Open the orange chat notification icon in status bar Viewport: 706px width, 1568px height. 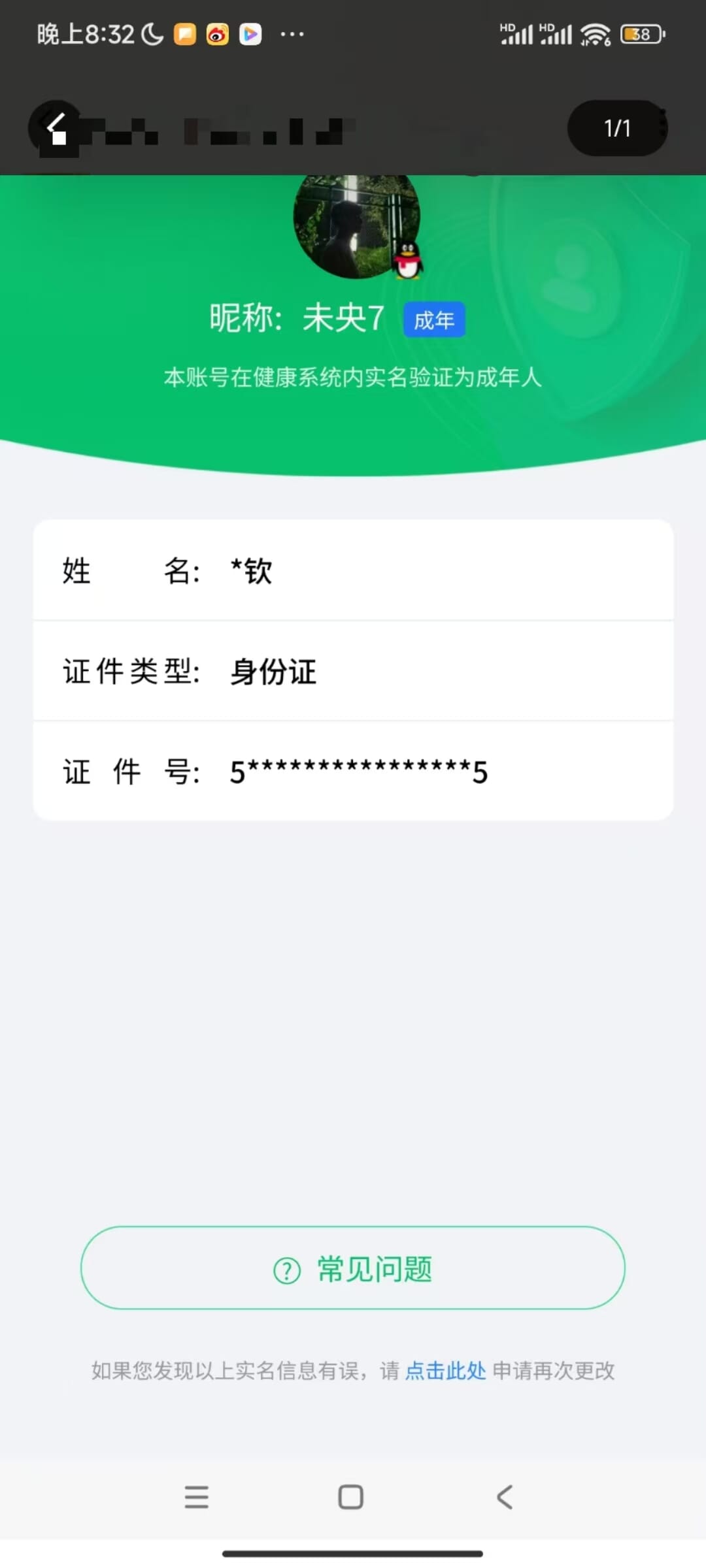pos(184,34)
